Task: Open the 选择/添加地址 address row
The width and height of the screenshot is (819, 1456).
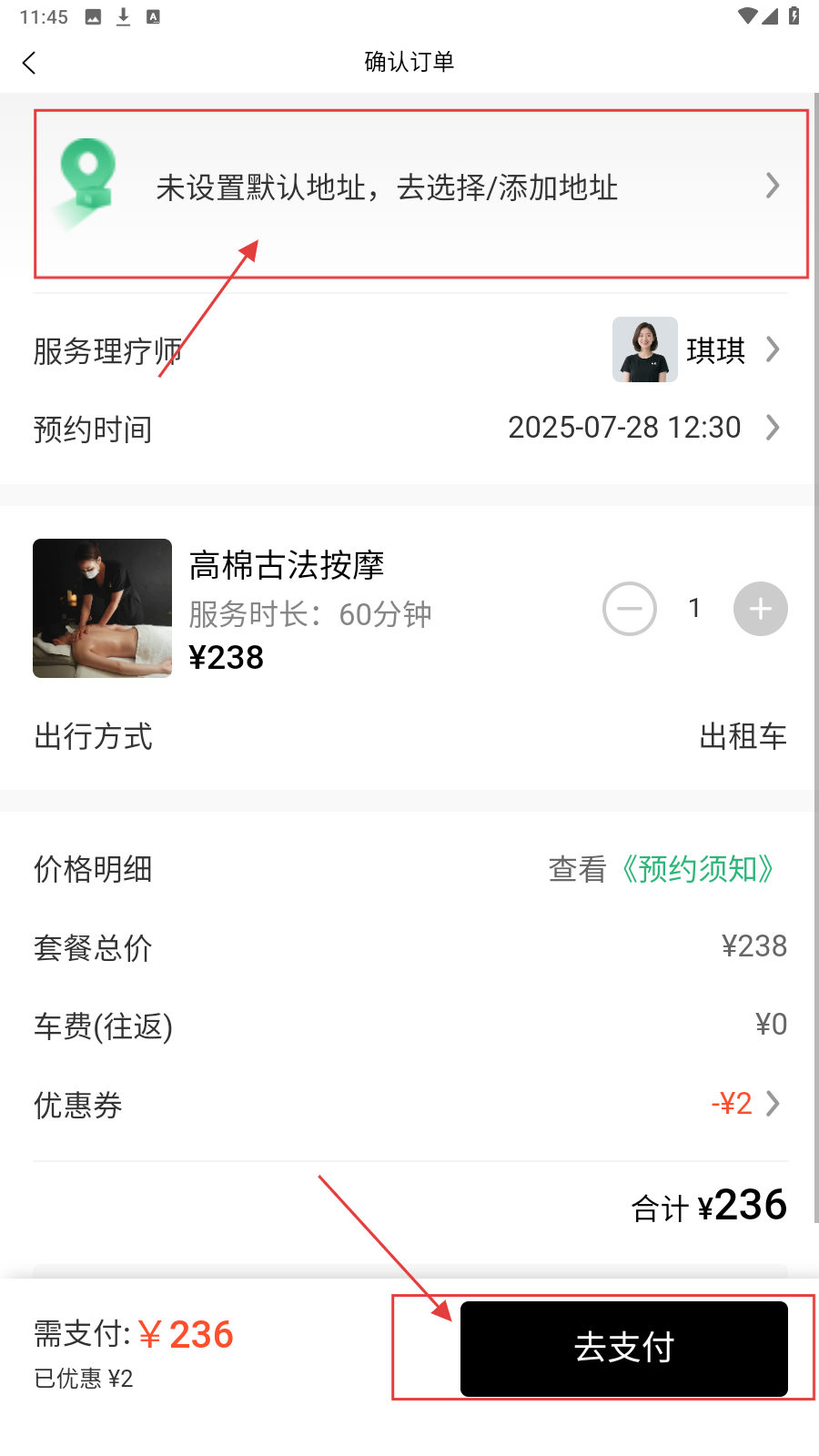Action: pyautogui.click(x=419, y=188)
